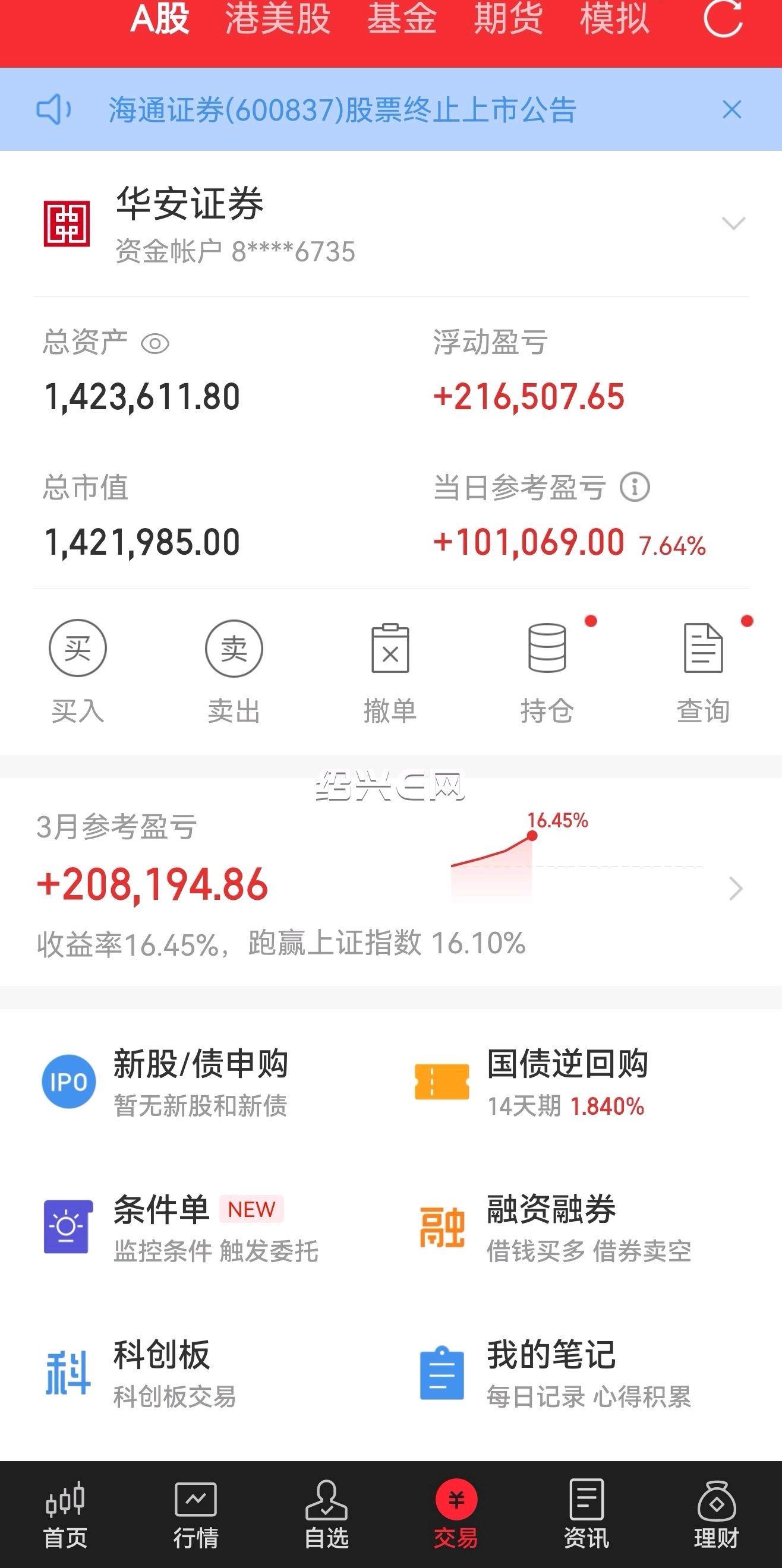Viewport: 782px width, 1568px height.
Task: Open 撤单 to cancel orders
Action: [x=390, y=672]
